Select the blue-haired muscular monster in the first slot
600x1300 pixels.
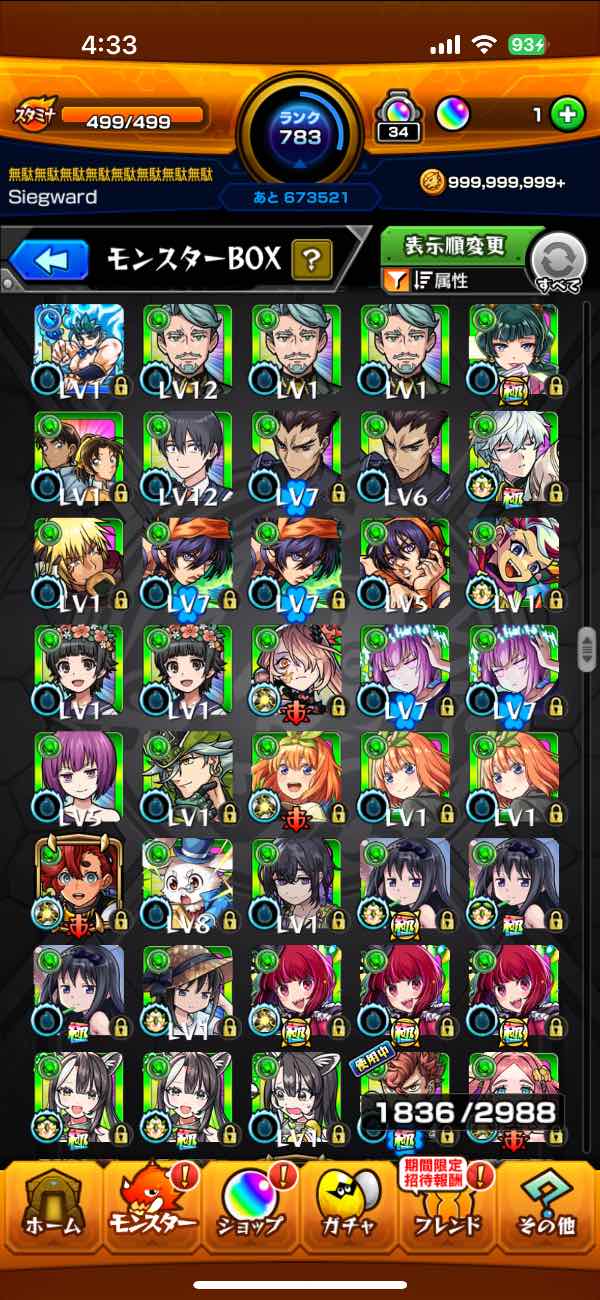tap(79, 350)
